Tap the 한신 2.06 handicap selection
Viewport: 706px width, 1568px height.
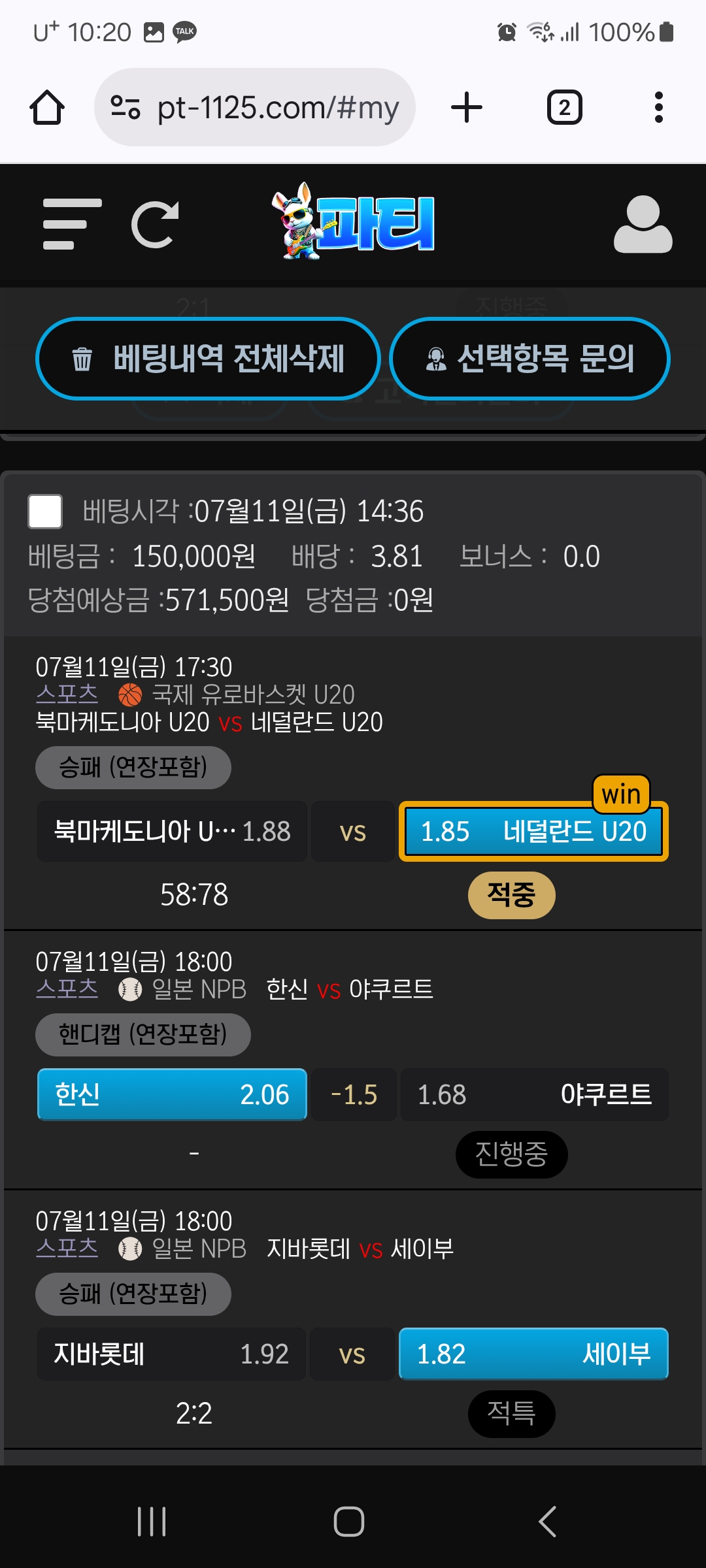pos(172,1094)
